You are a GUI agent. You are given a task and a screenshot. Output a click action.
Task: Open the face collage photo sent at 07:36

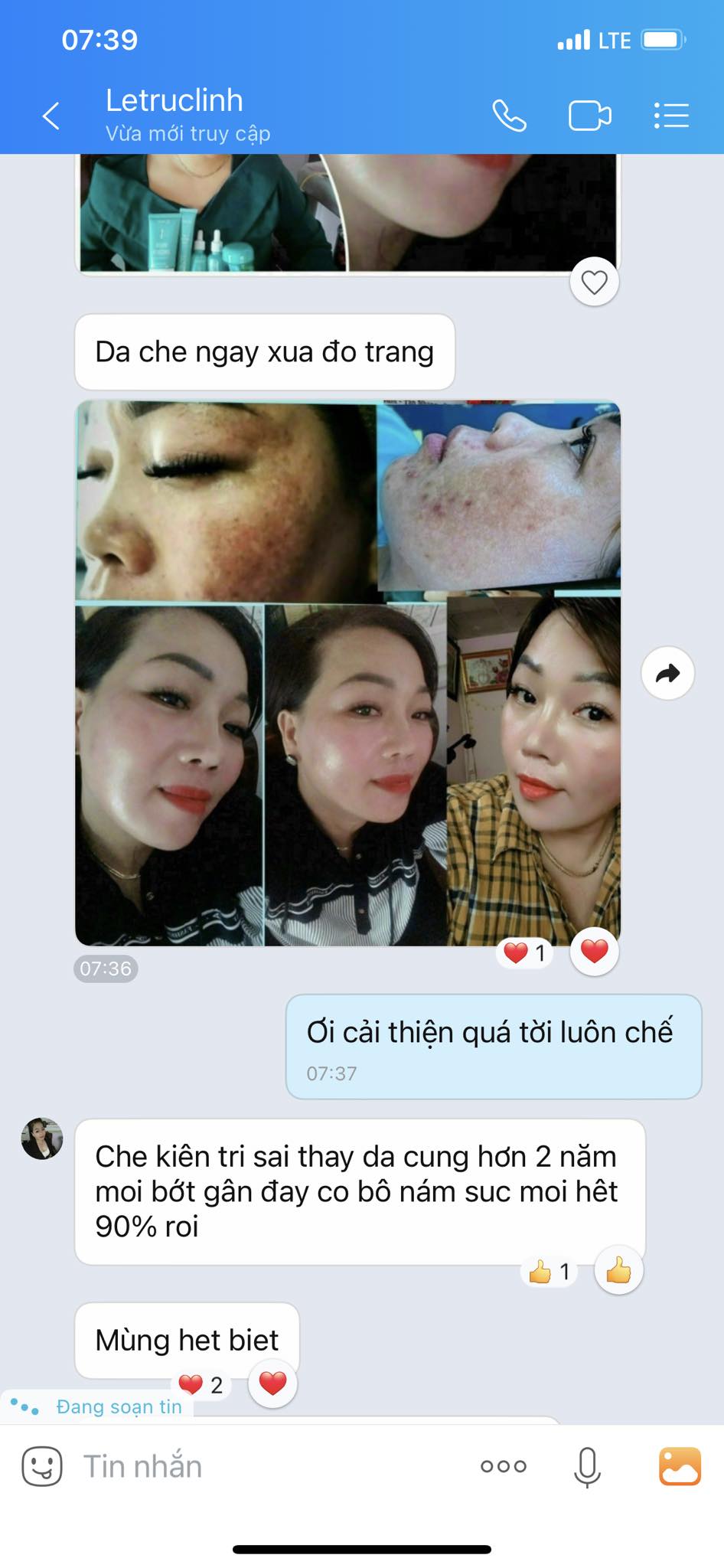coord(347,673)
